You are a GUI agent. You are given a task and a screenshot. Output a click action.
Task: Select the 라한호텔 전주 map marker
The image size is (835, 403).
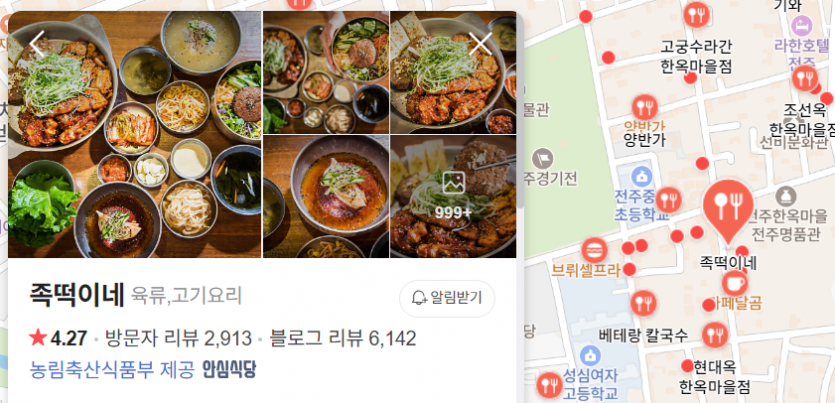click(x=799, y=25)
